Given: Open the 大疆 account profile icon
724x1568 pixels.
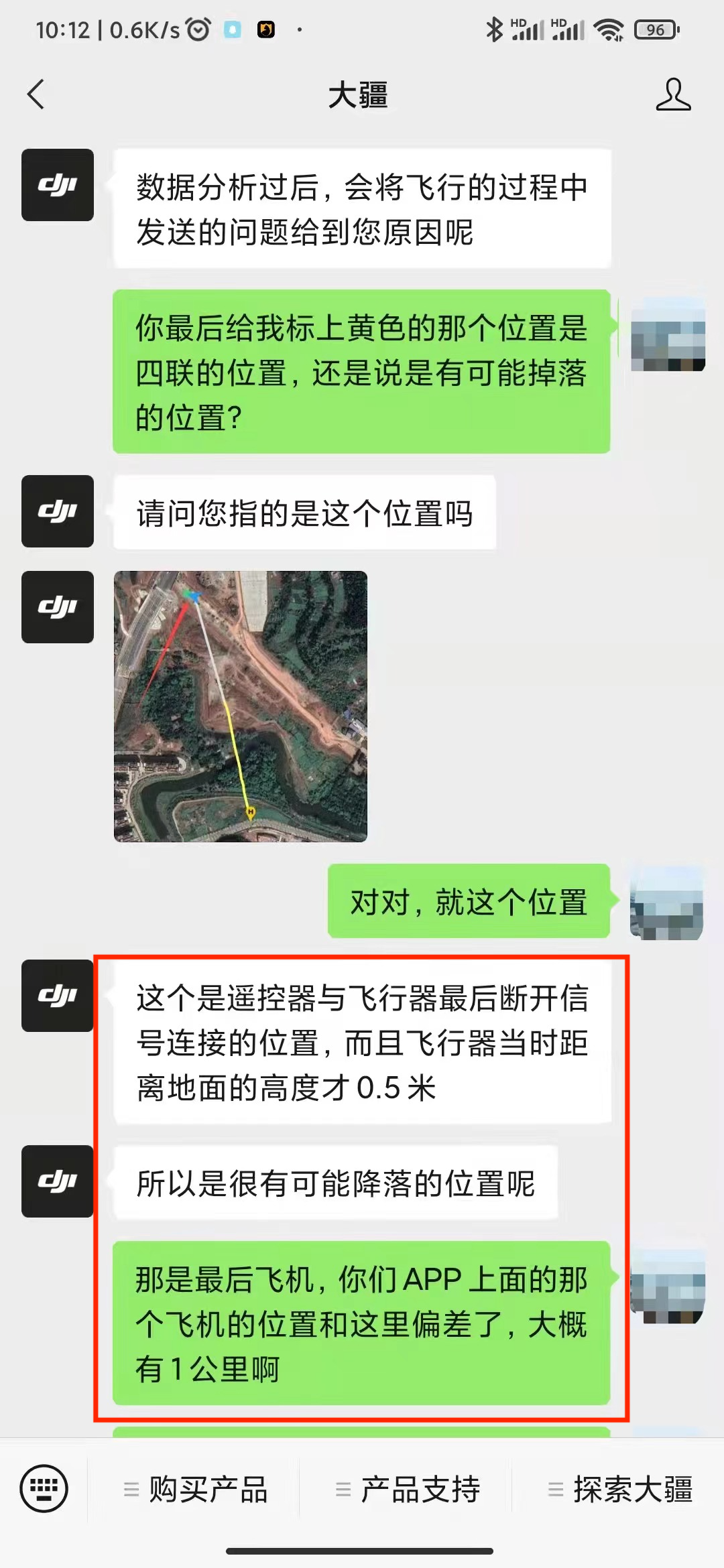Looking at the screenshot, I should [672, 94].
